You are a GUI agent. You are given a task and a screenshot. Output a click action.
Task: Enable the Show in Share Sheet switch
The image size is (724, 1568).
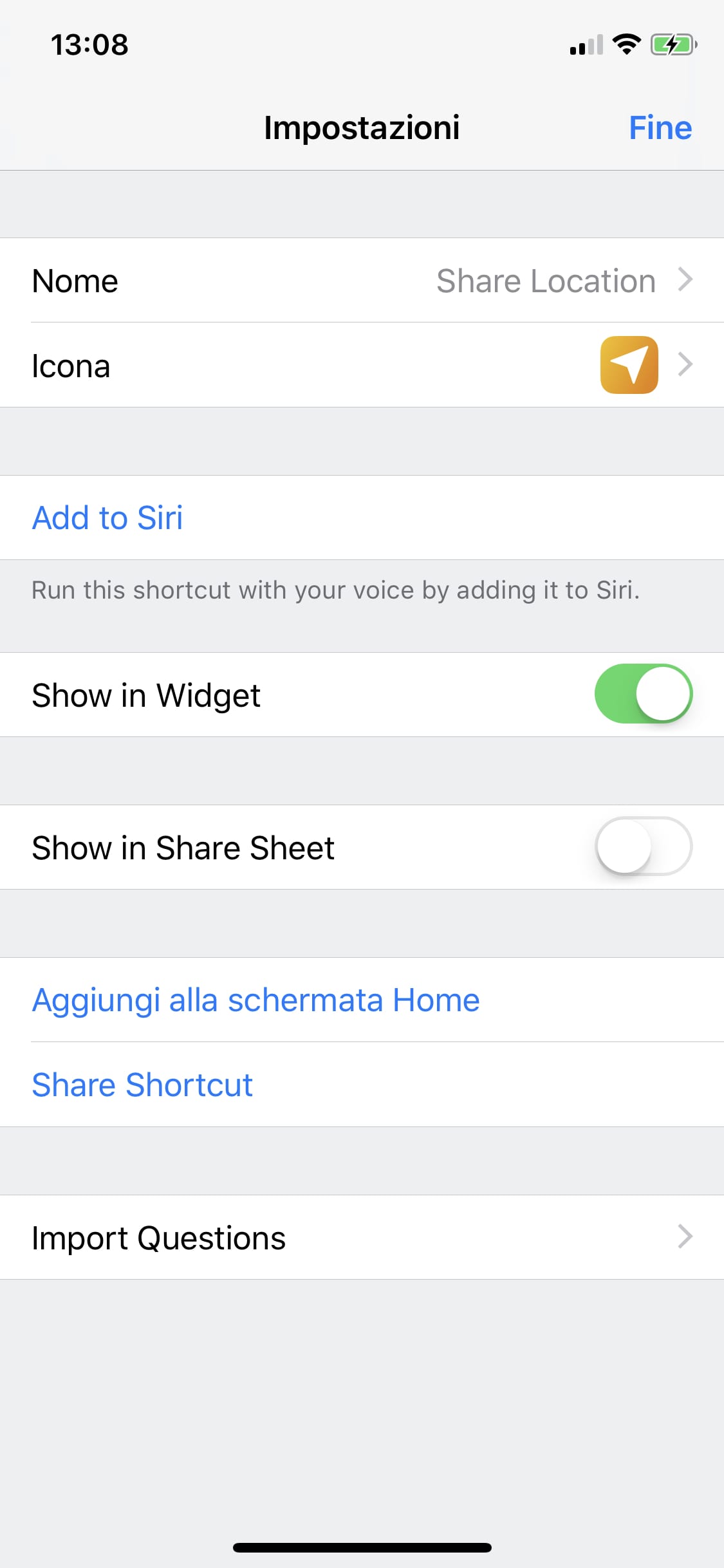pos(643,846)
